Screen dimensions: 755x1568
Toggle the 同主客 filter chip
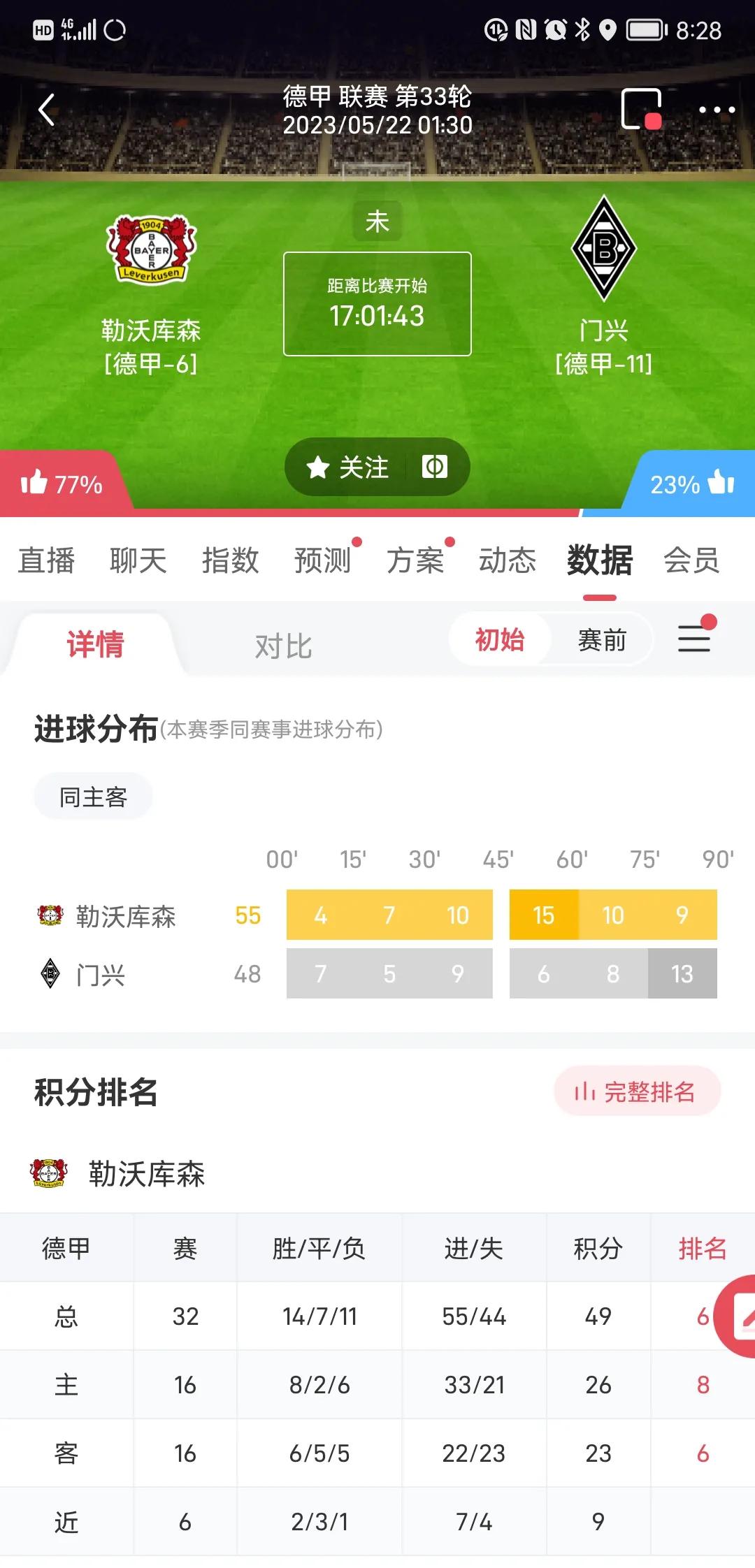[92, 796]
